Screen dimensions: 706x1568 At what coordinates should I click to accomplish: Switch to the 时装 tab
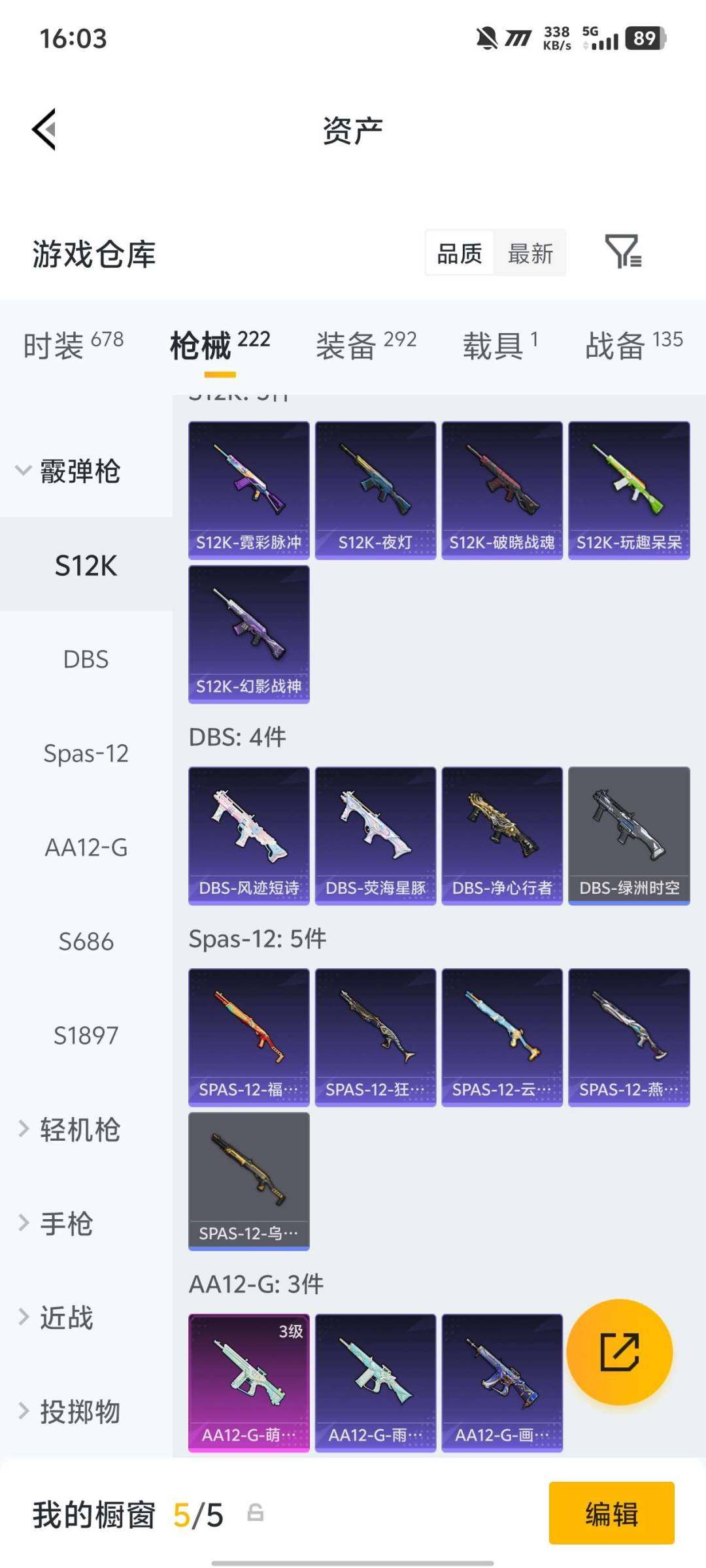[x=73, y=344]
